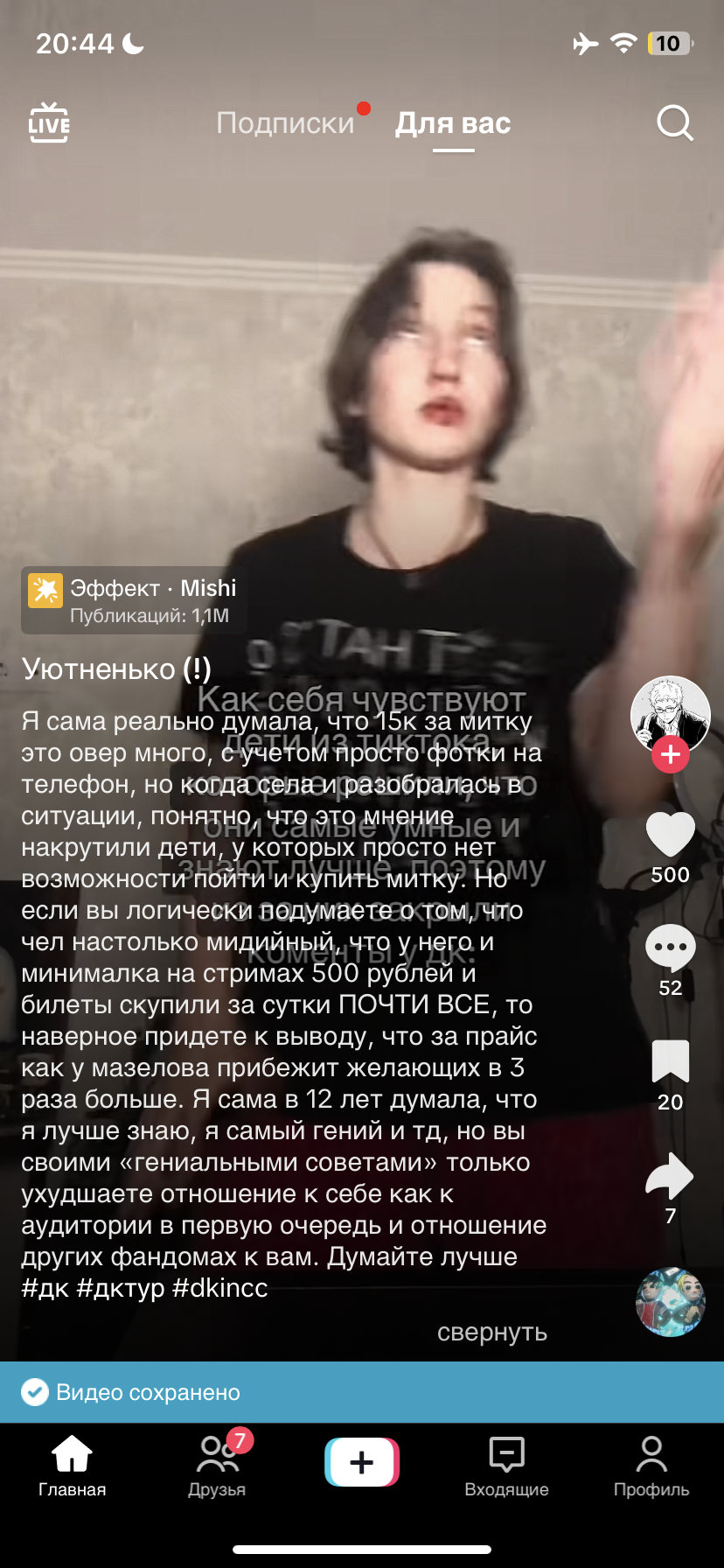724x1568 pixels.
Task: Like this video with the heart
Action: point(671,834)
